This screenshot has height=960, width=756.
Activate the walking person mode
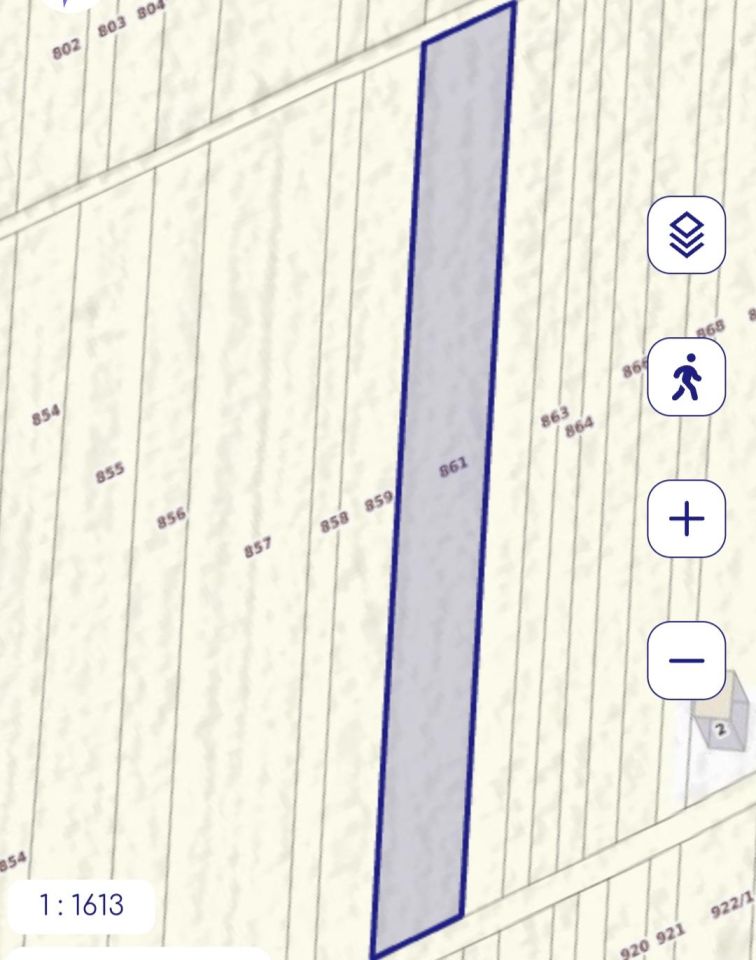pyautogui.click(x=686, y=377)
